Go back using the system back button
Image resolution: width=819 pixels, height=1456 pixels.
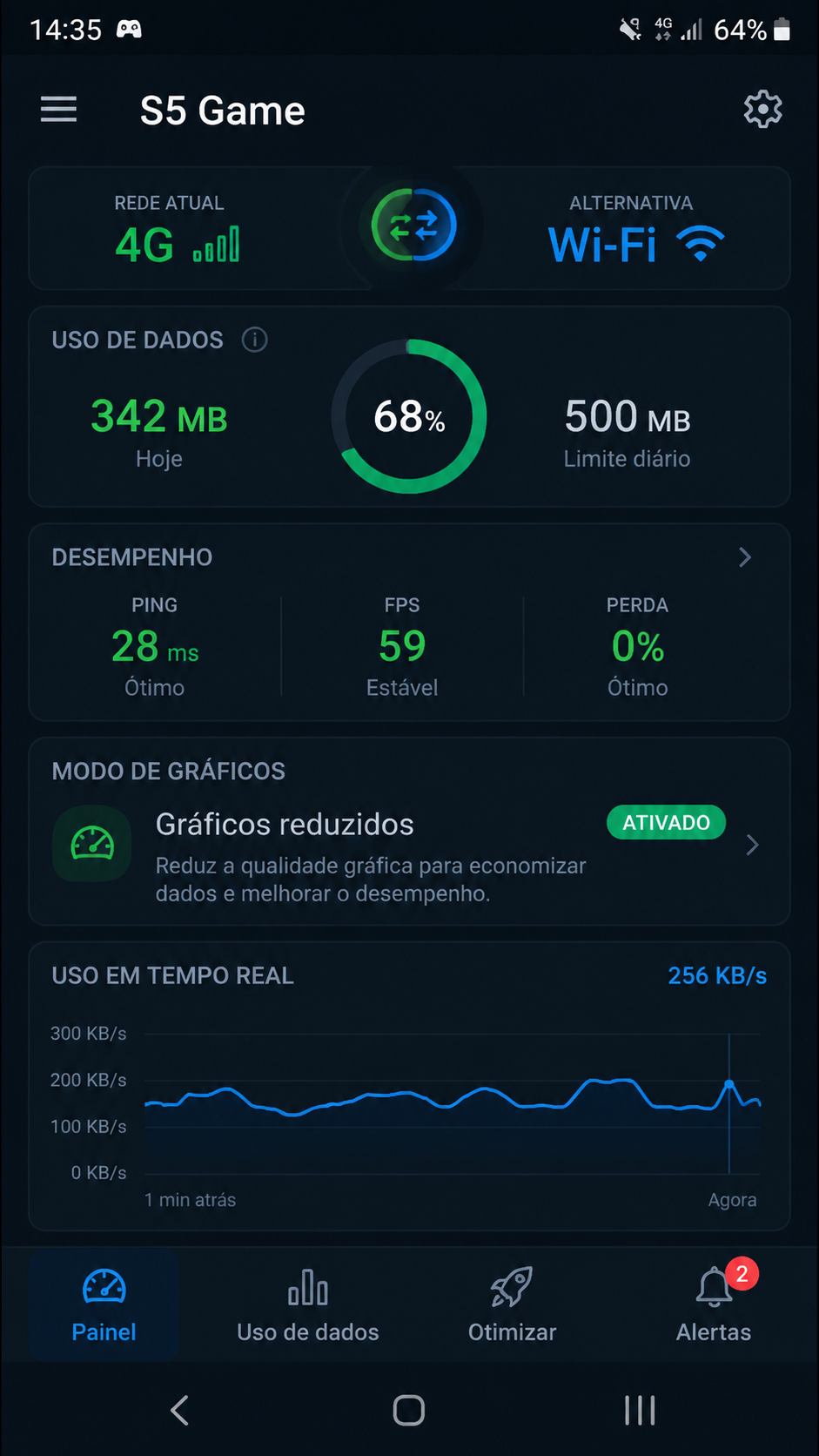[x=179, y=1410]
